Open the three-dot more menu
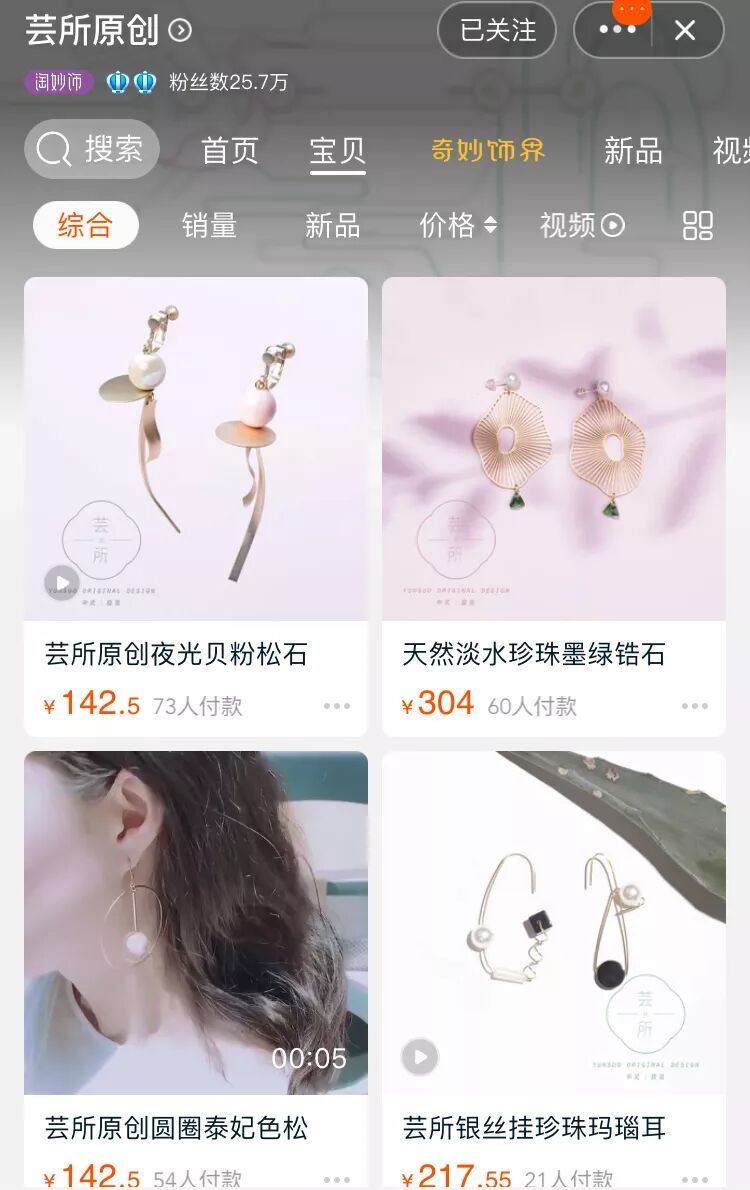Image resolution: width=750 pixels, height=1190 pixels. (x=616, y=30)
